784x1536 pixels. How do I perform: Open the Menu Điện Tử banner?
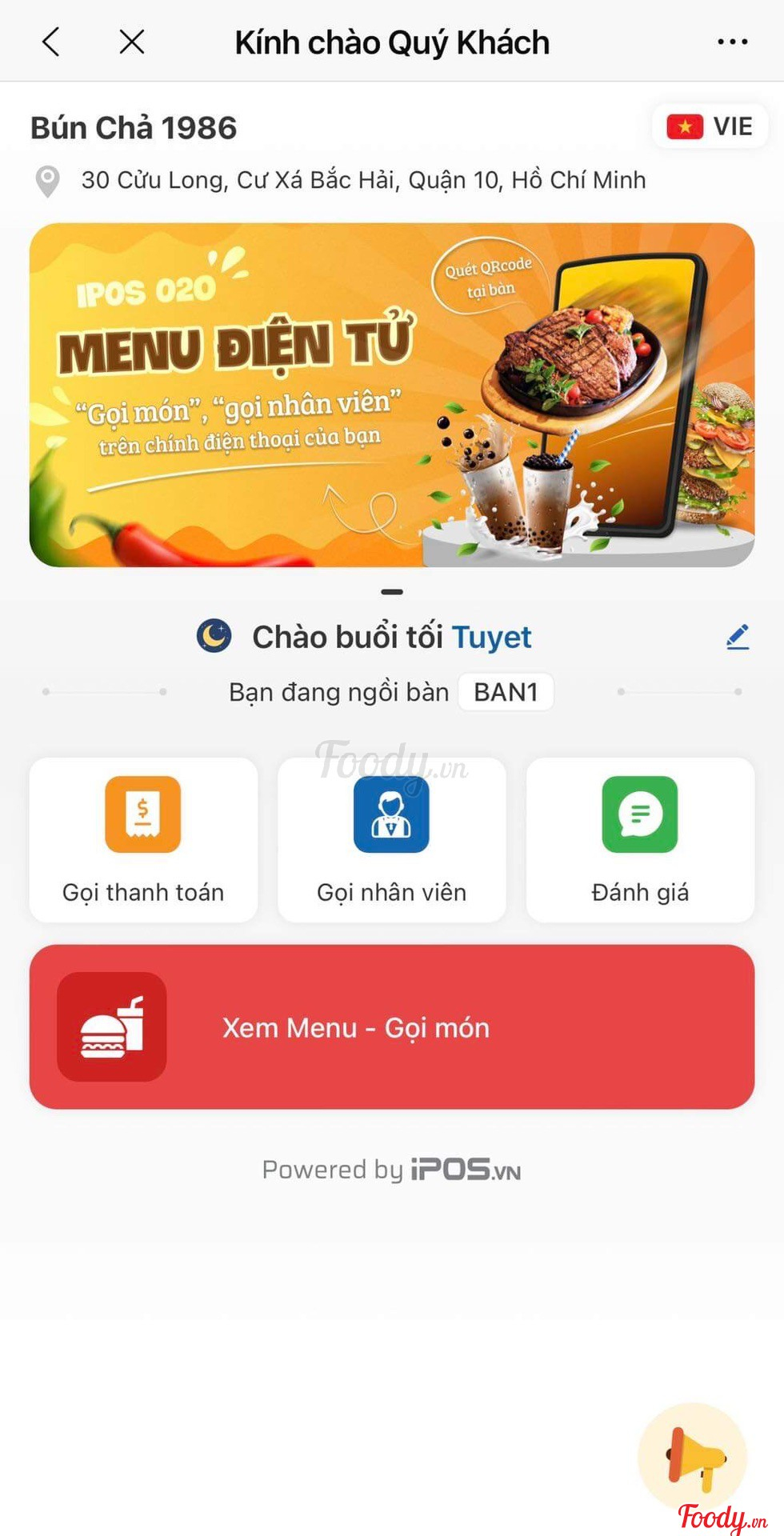point(392,394)
